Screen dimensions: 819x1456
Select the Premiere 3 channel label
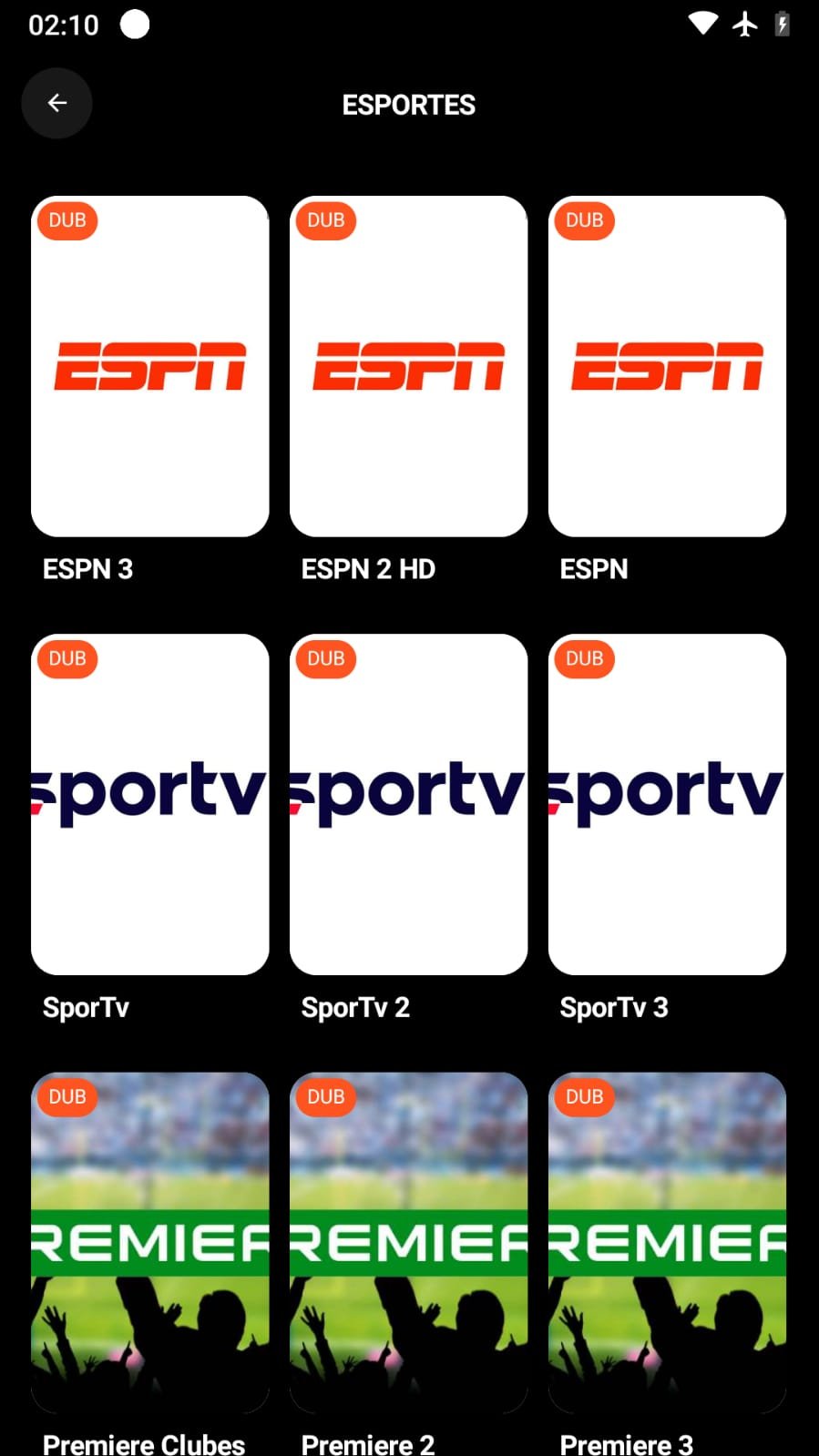[x=627, y=1443]
